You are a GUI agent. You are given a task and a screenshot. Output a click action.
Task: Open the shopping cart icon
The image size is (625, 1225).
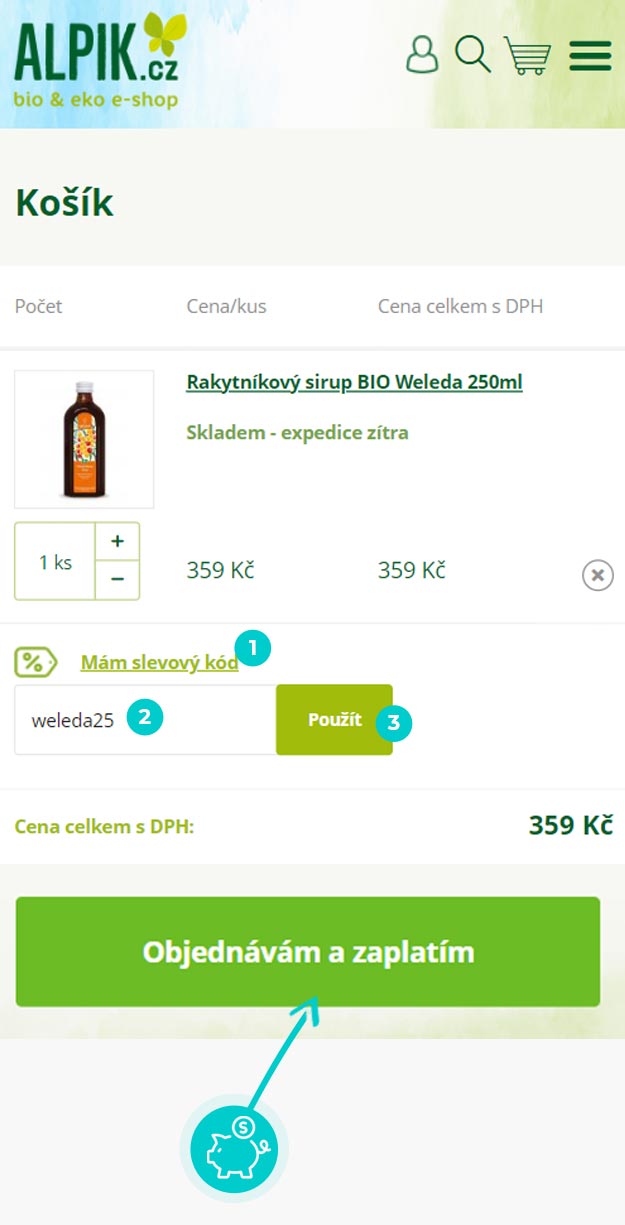point(527,55)
